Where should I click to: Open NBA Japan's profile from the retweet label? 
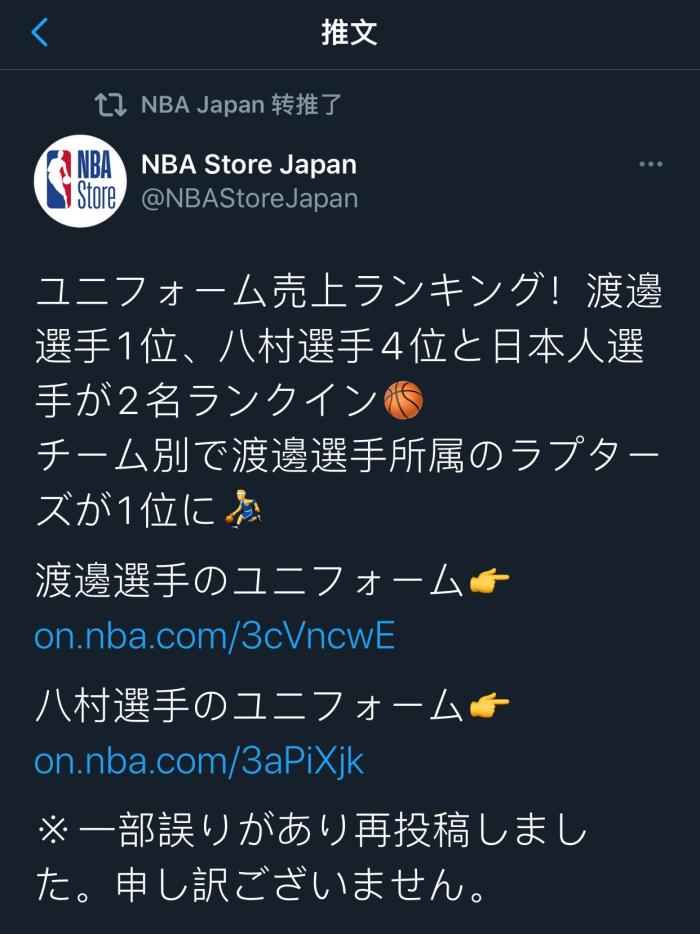(202, 105)
